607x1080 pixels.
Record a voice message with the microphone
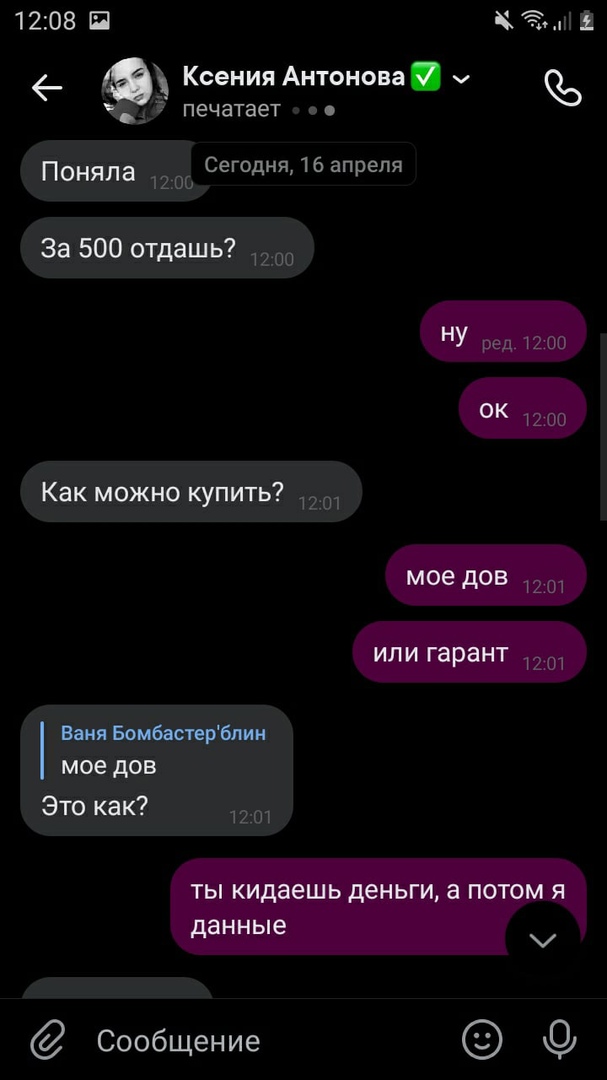559,1041
